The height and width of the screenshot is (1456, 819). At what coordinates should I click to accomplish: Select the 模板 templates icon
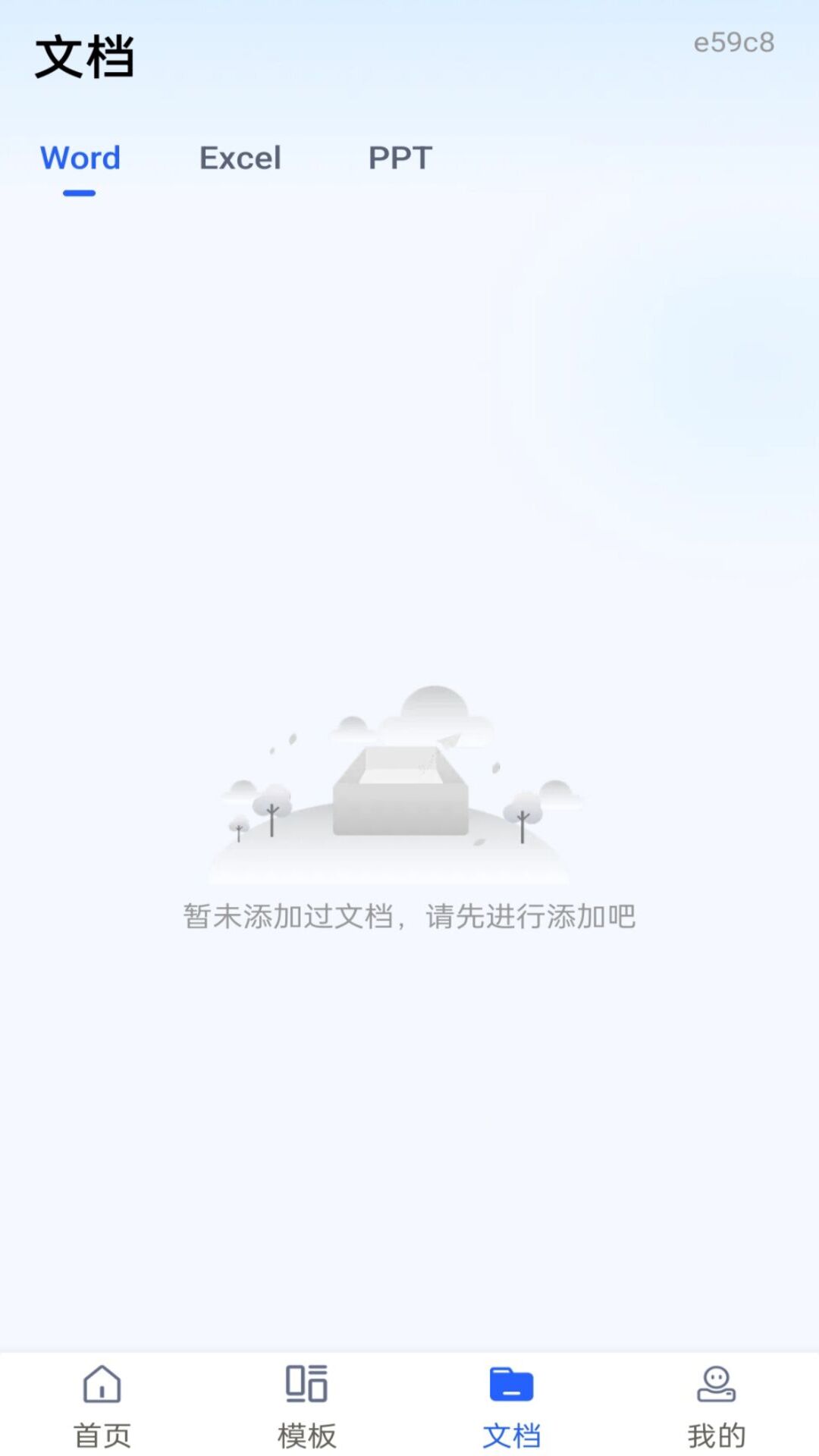coord(307,1384)
